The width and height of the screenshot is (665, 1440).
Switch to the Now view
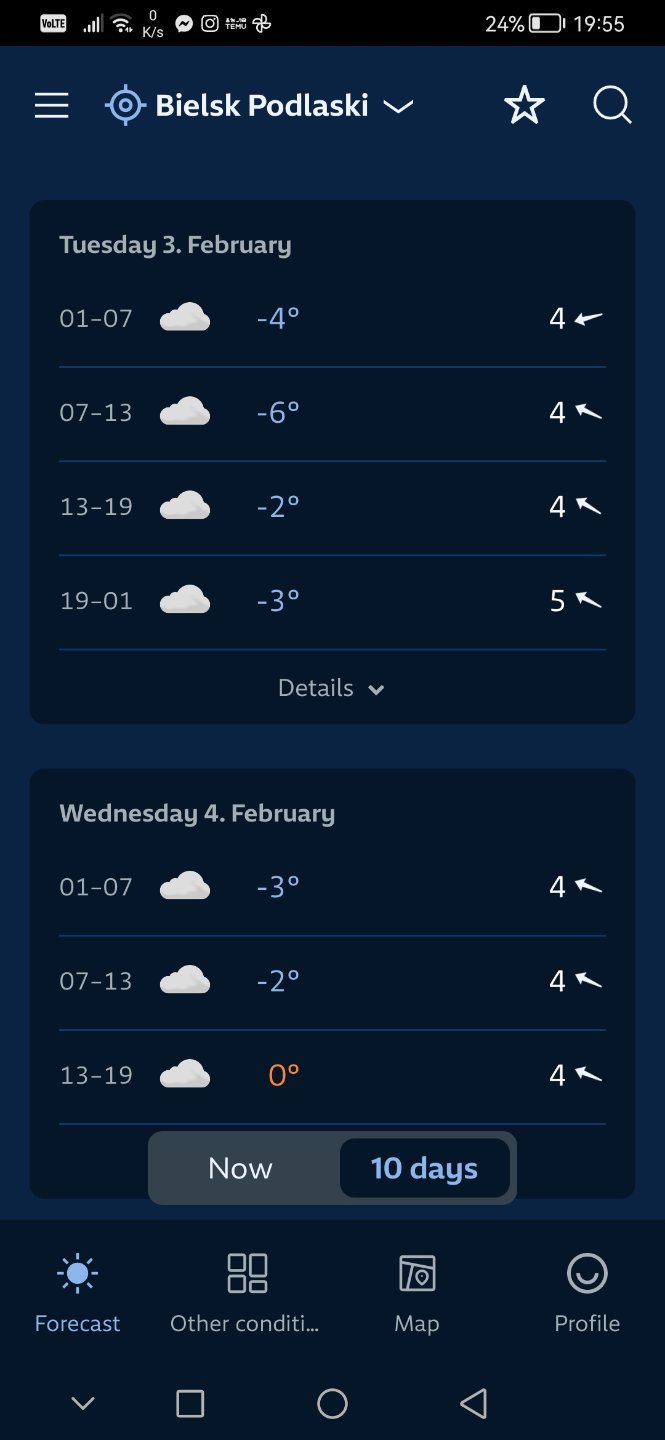[240, 1168]
